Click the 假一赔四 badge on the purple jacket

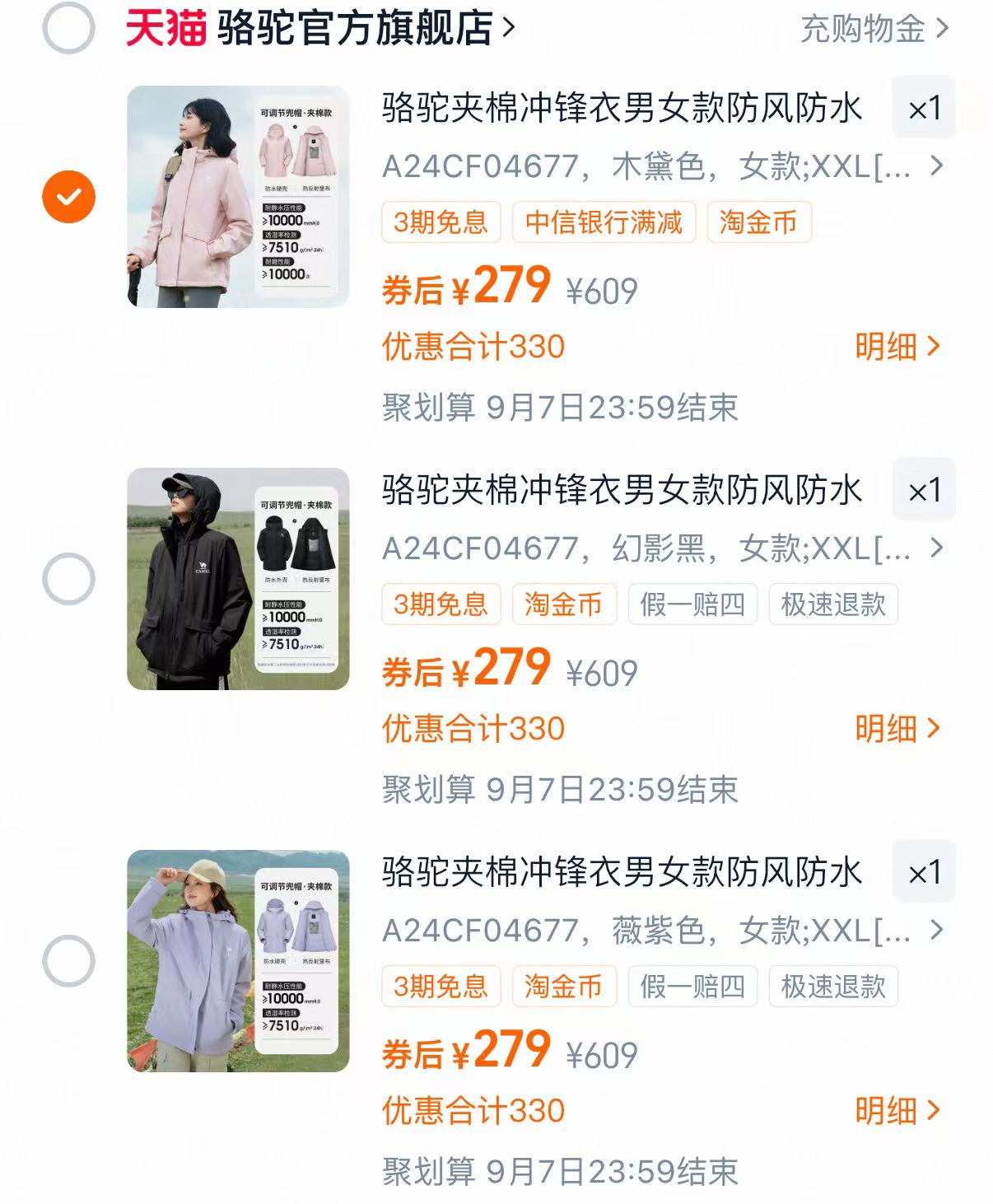692,986
